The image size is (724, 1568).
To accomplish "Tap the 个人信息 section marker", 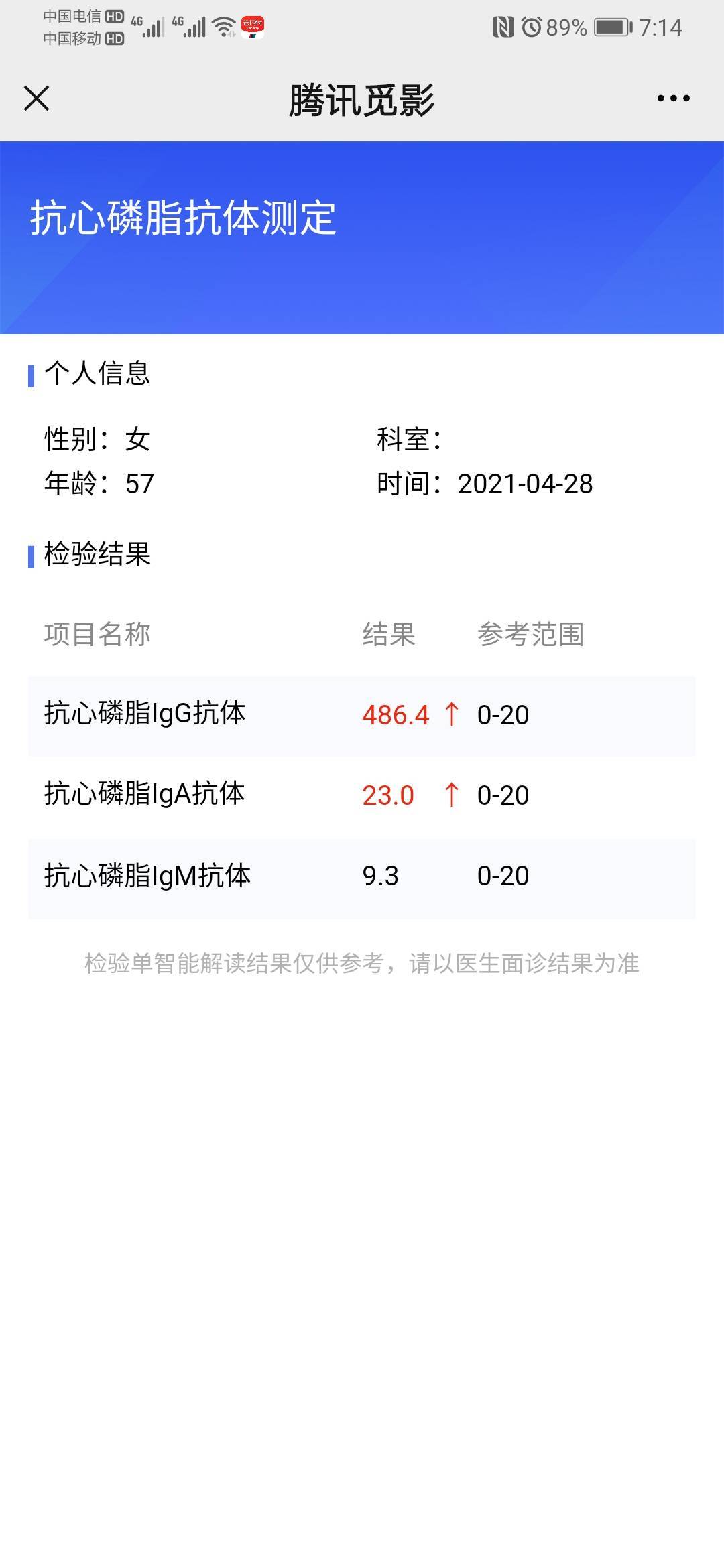I will click(x=32, y=375).
